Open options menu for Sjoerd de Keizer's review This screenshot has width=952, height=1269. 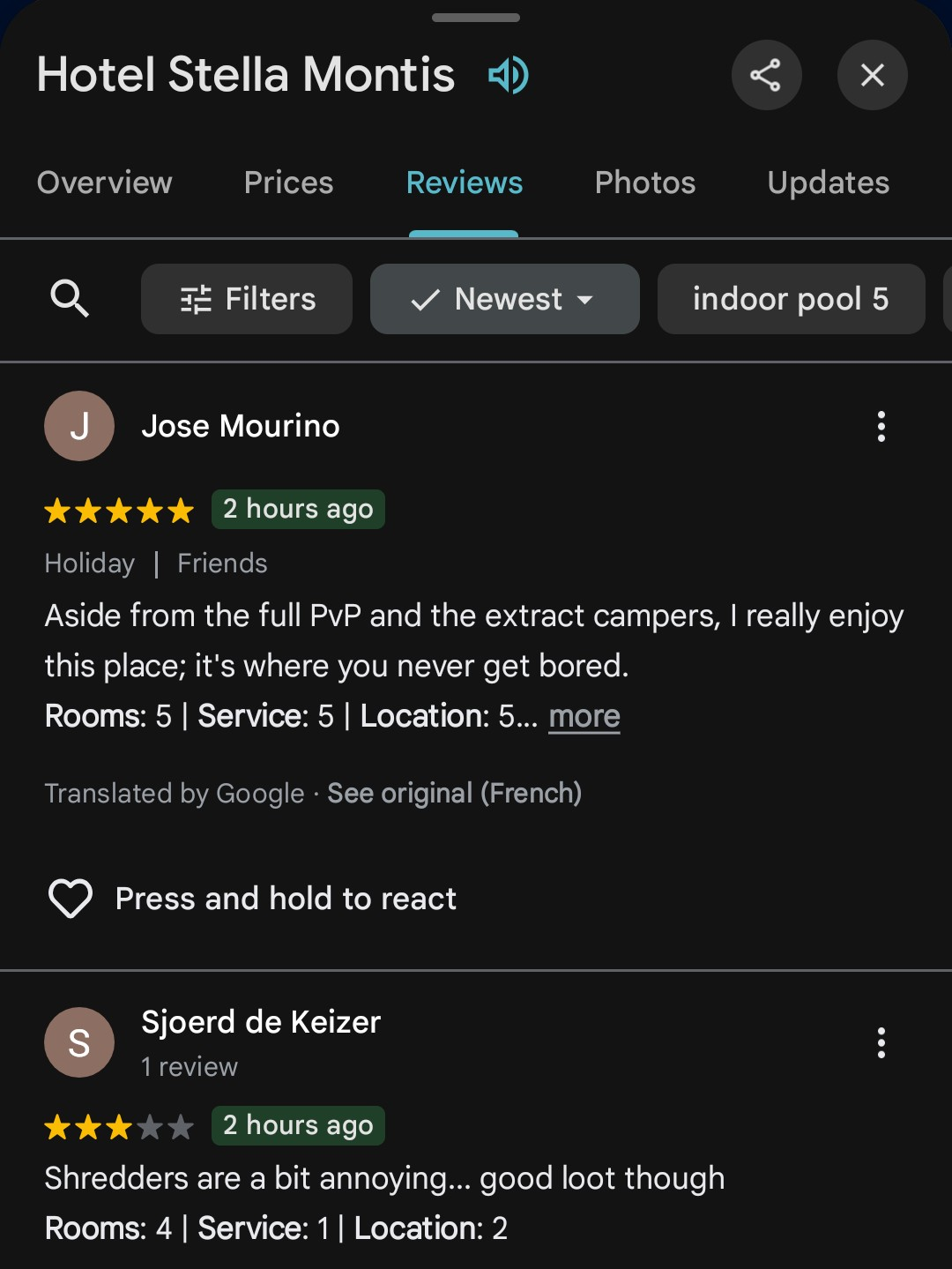click(881, 1043)
